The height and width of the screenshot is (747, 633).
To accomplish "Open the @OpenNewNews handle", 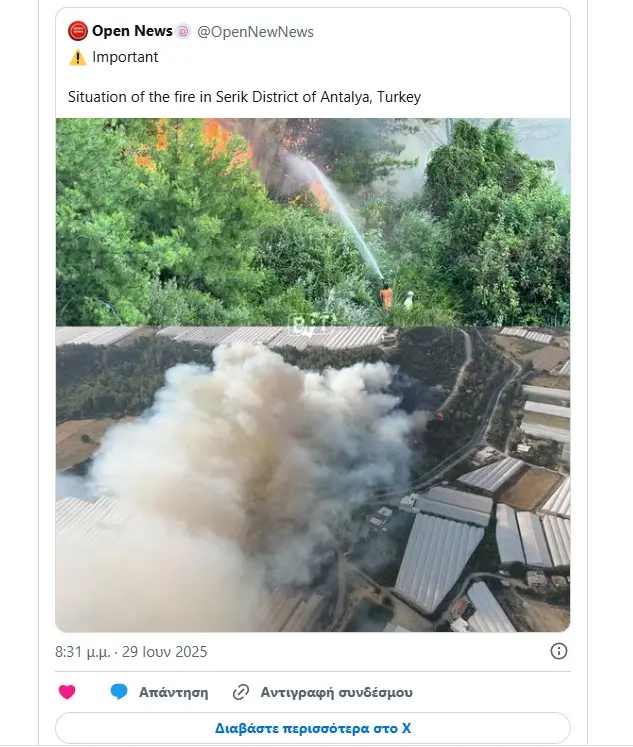I will point(255,32).
